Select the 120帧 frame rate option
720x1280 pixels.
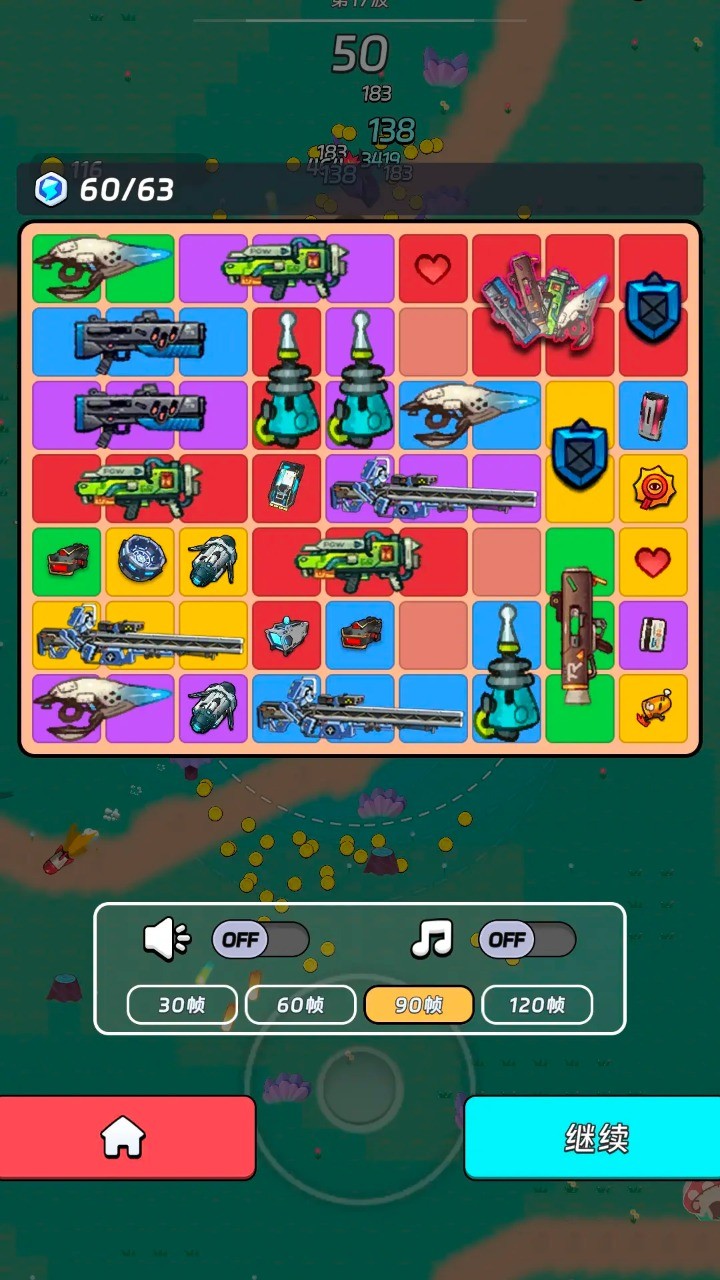[537, 1005]
